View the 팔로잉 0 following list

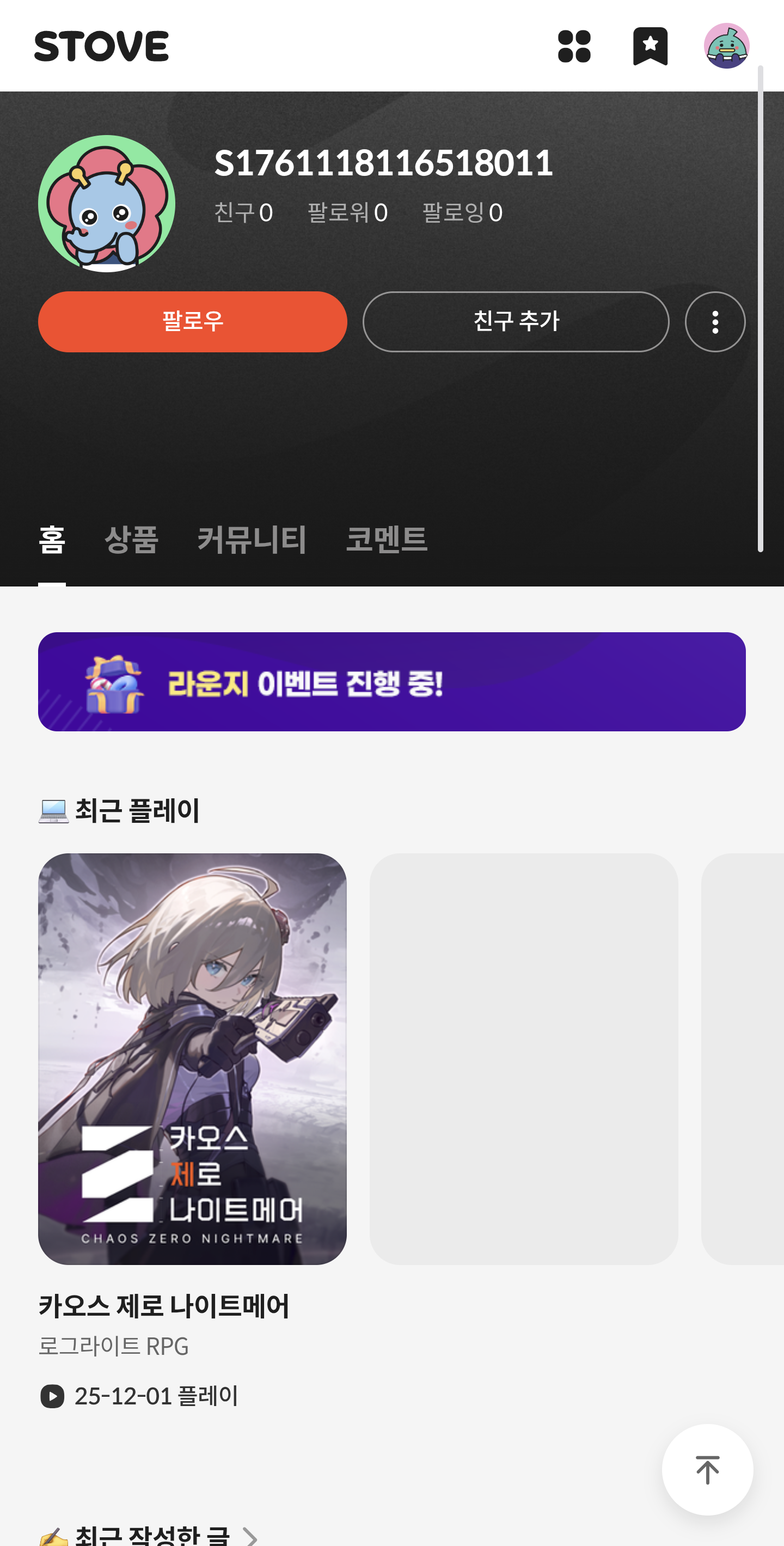tap(462, 212)
